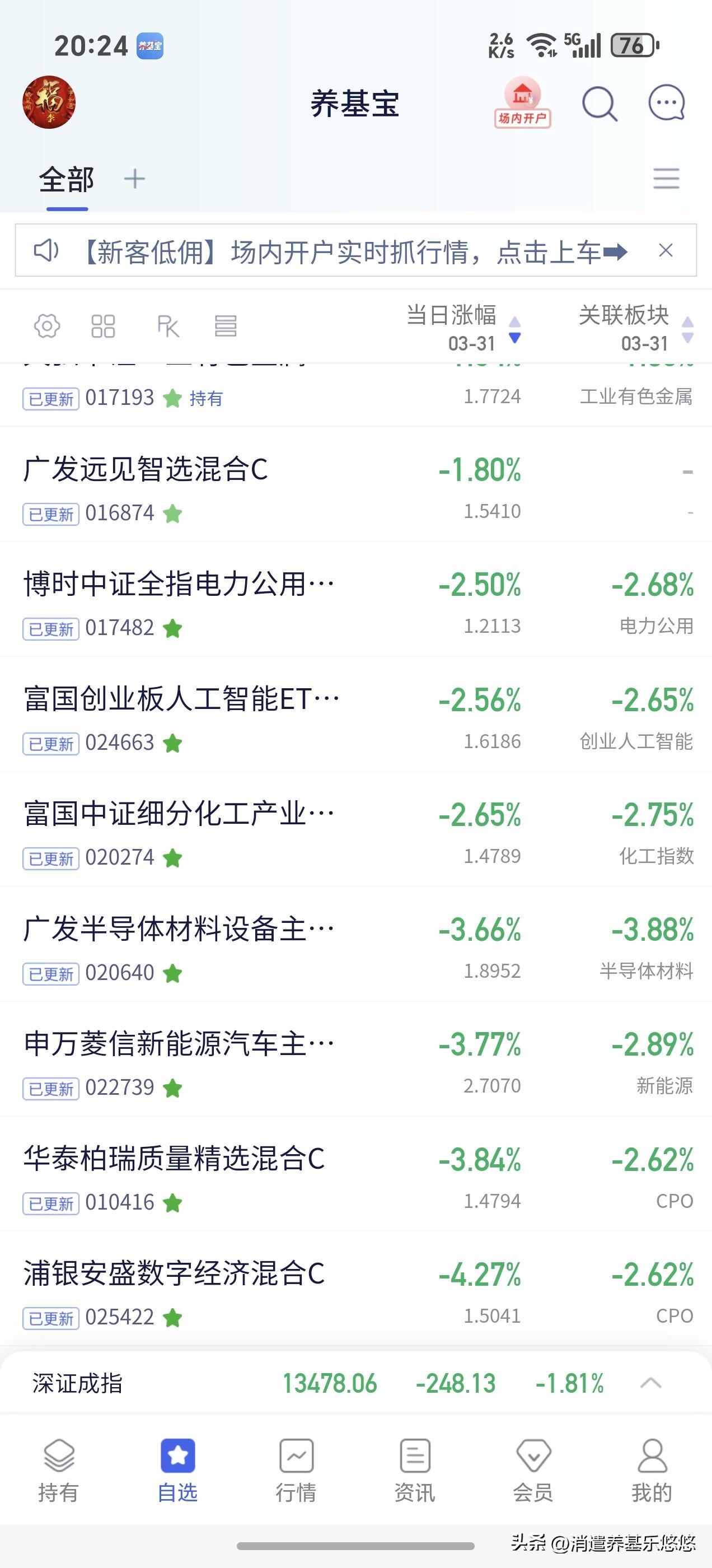This screenshot has width=712, height=1568.
Task: Open the message bubble icon top right
Action: (666, 104)
